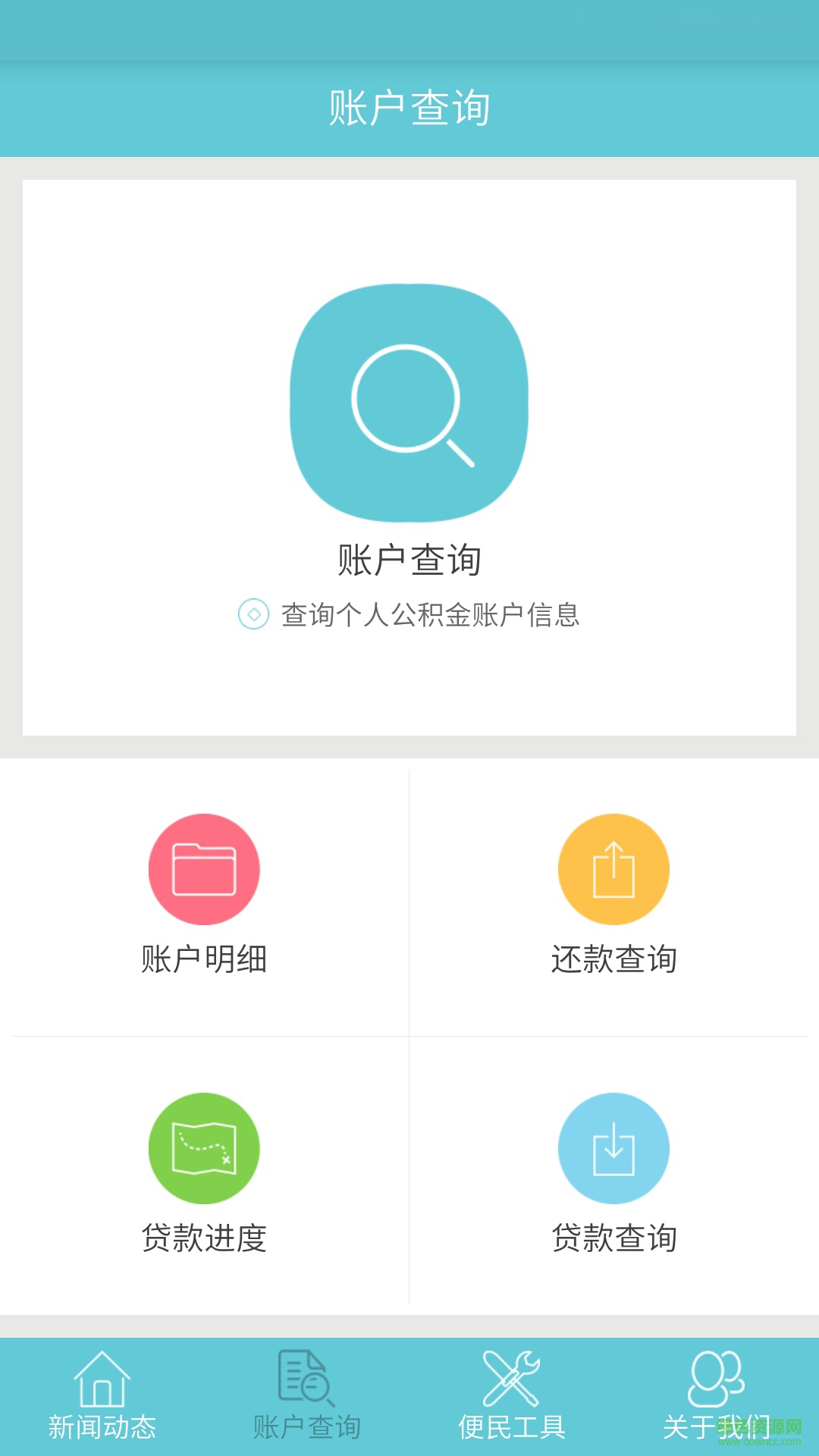Image resolution: width=819 pixels, height=1456 pixels.
Task: Tap the 还款查询 label
Action: pyautogui.click(x=614, y=958)
